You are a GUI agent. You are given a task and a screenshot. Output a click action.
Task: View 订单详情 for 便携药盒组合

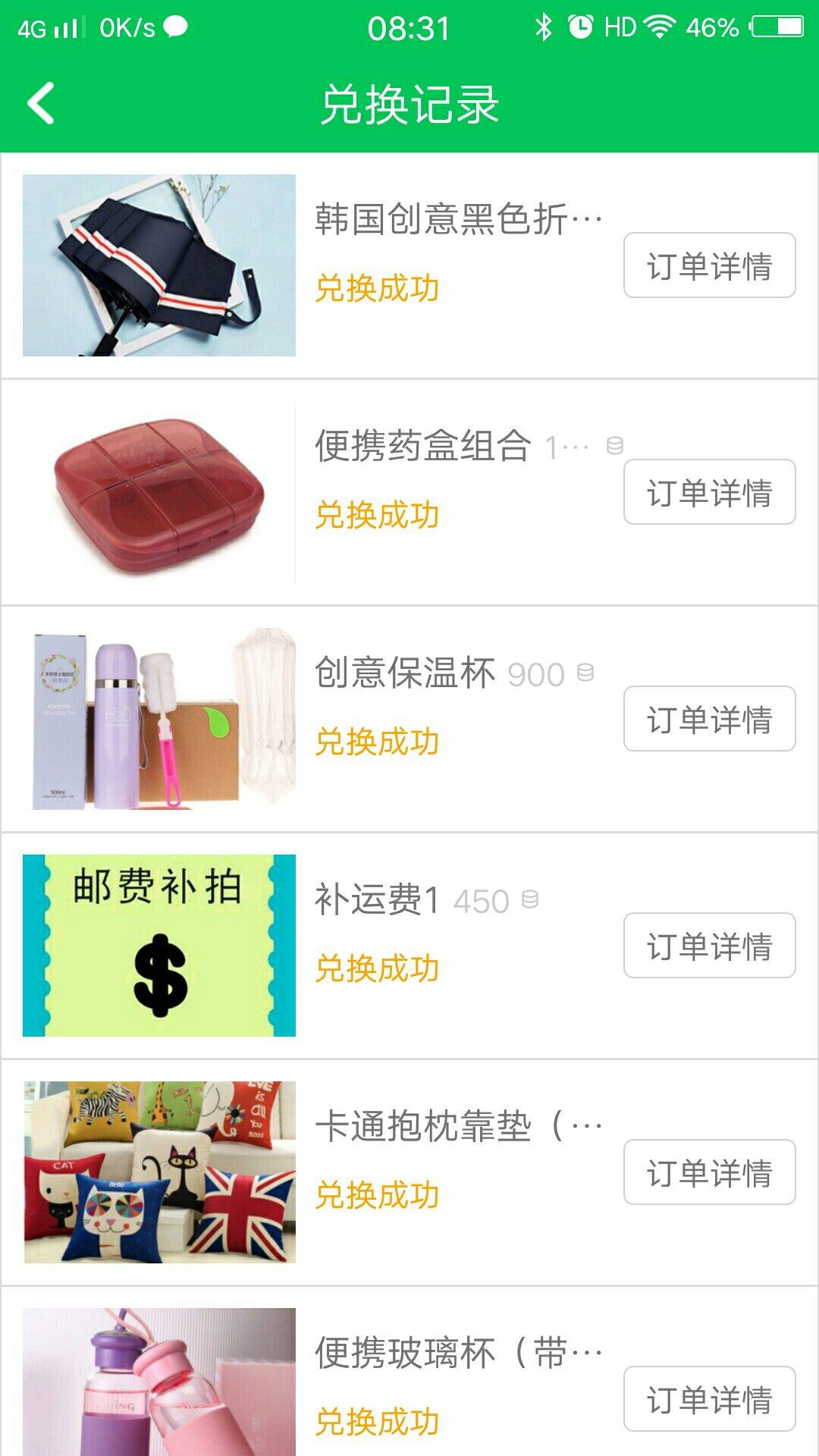coord(709,492)
